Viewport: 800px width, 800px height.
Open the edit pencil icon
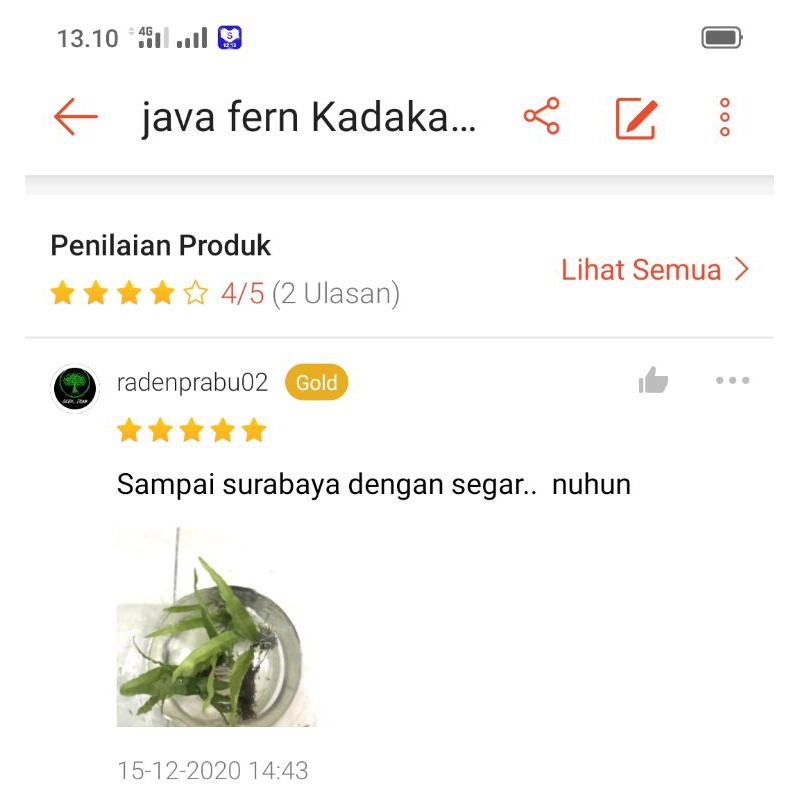point(636,118)
